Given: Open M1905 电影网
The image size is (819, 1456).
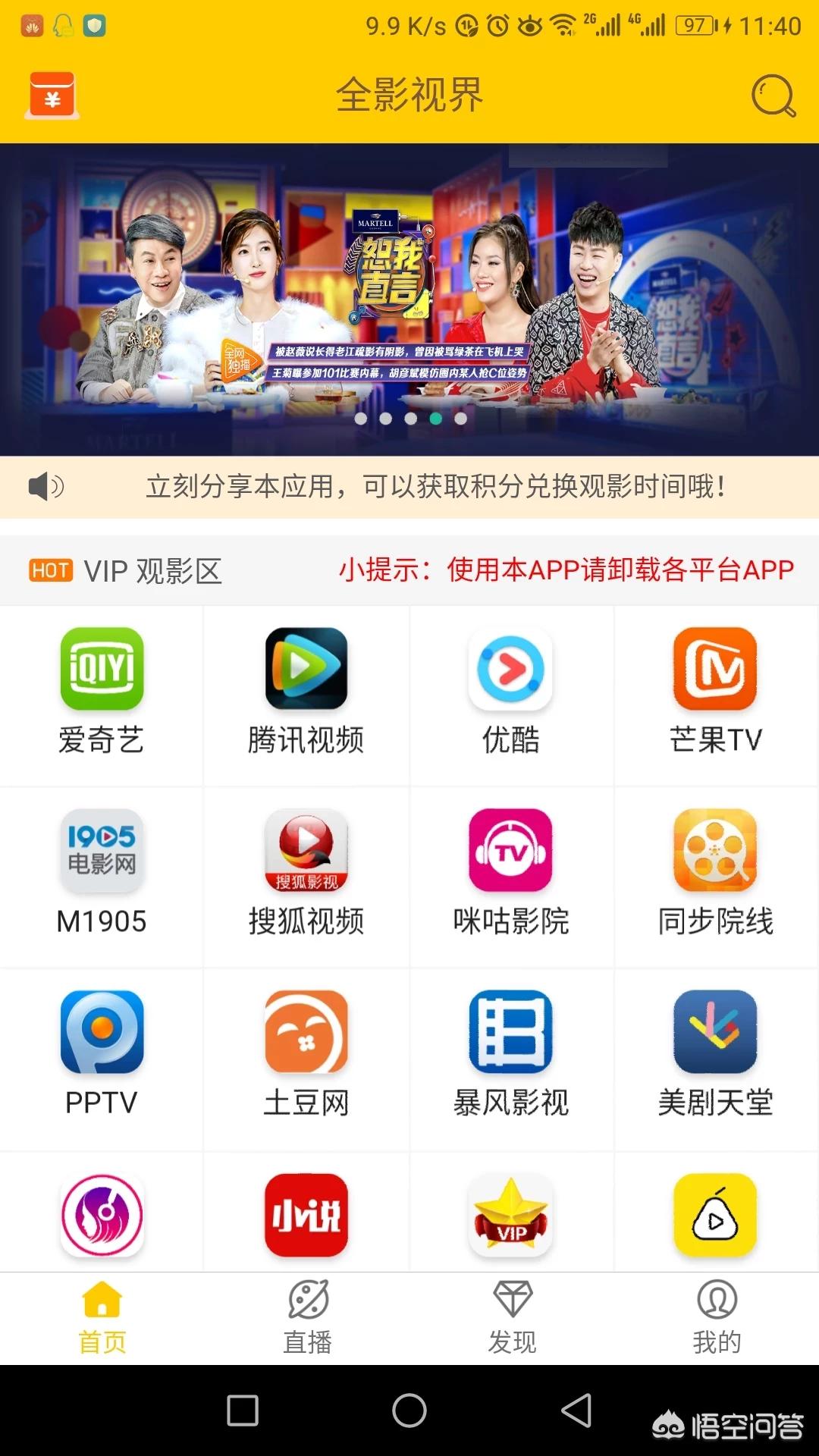Looking at the screenshot, I should point(102,874).
